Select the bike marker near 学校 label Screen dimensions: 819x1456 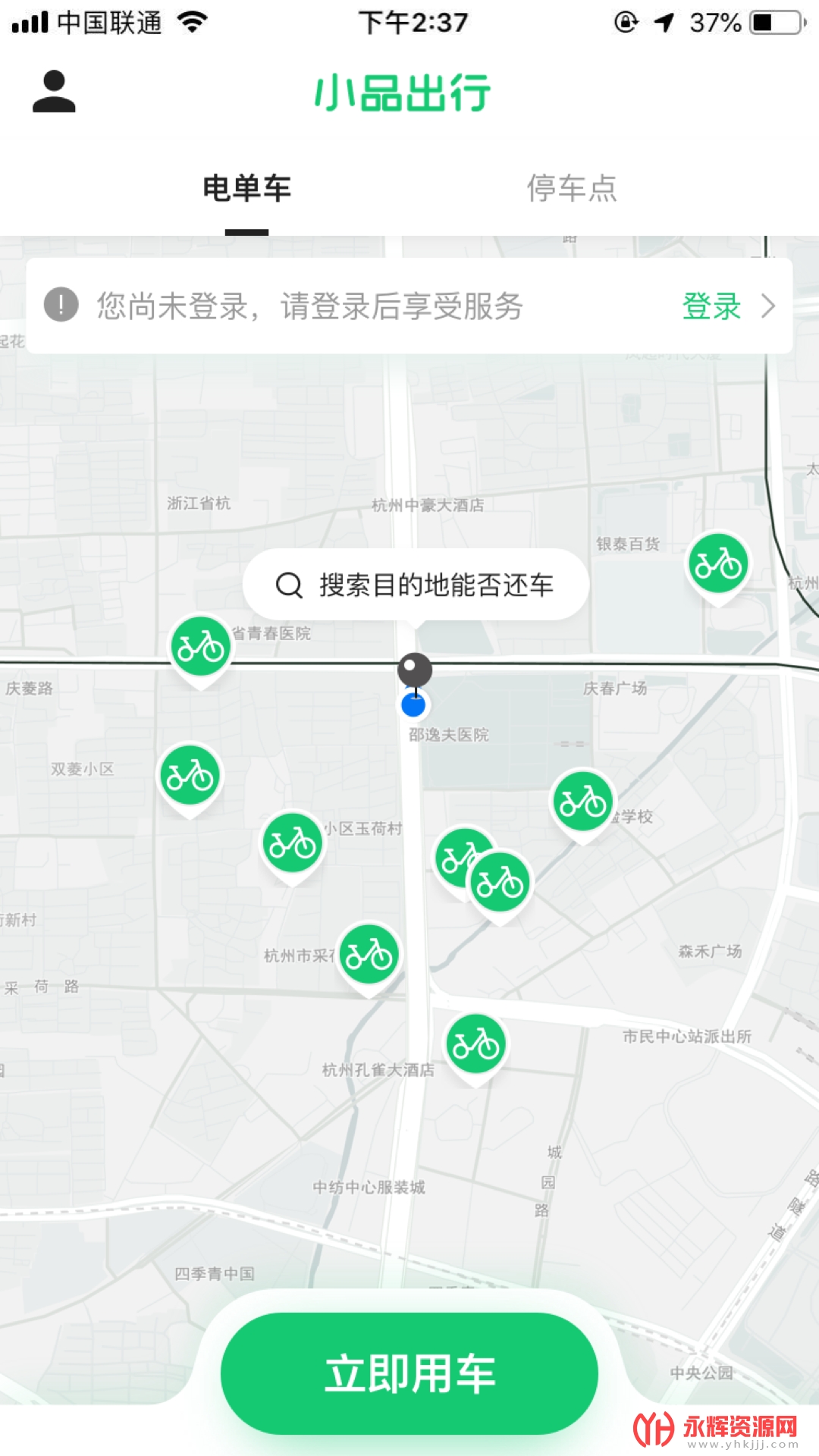pyautogui.click(x=582, y=802)
